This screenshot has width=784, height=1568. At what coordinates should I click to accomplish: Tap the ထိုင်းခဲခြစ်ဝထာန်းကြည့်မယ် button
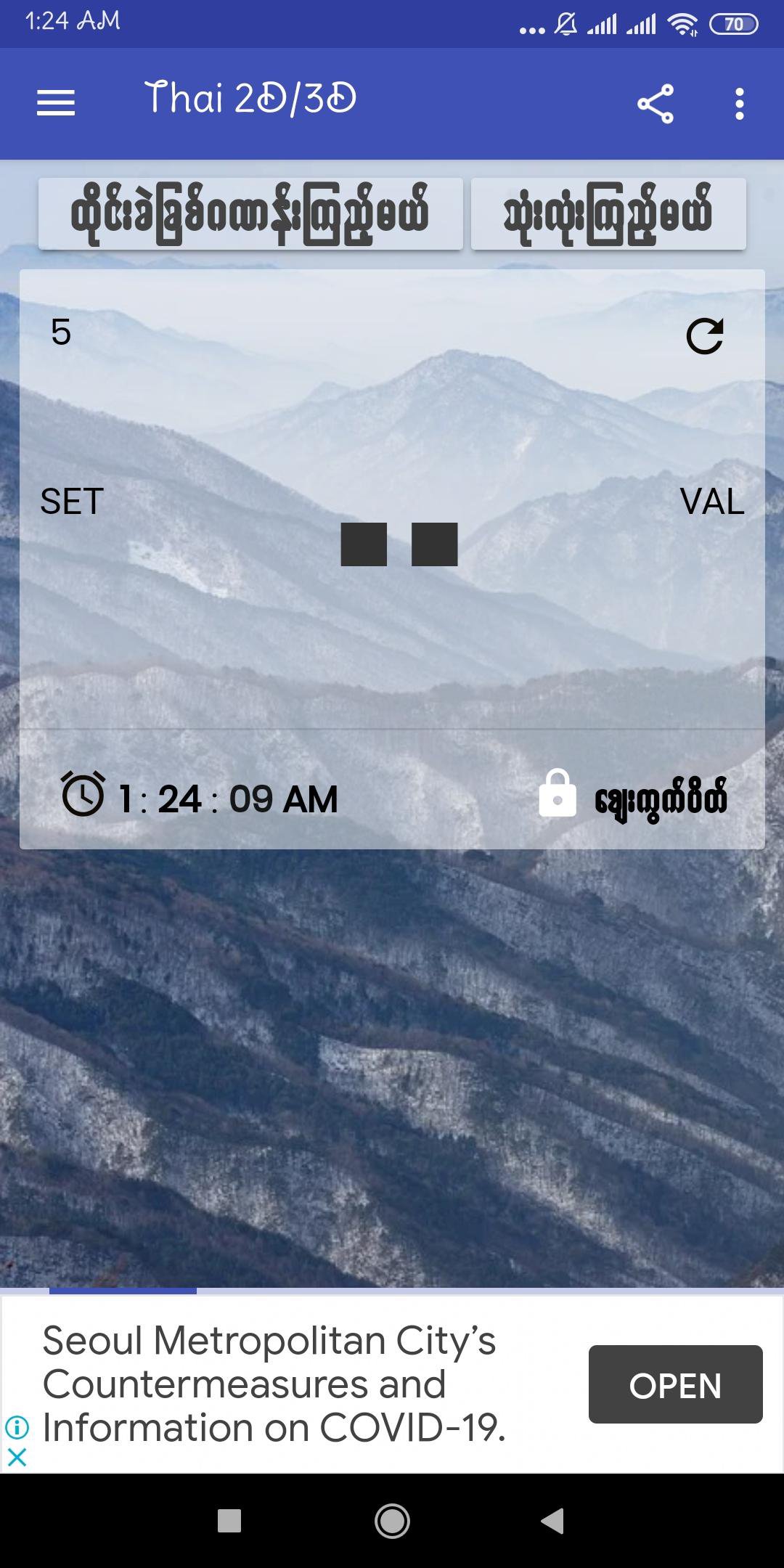click(x=250, y=214)
